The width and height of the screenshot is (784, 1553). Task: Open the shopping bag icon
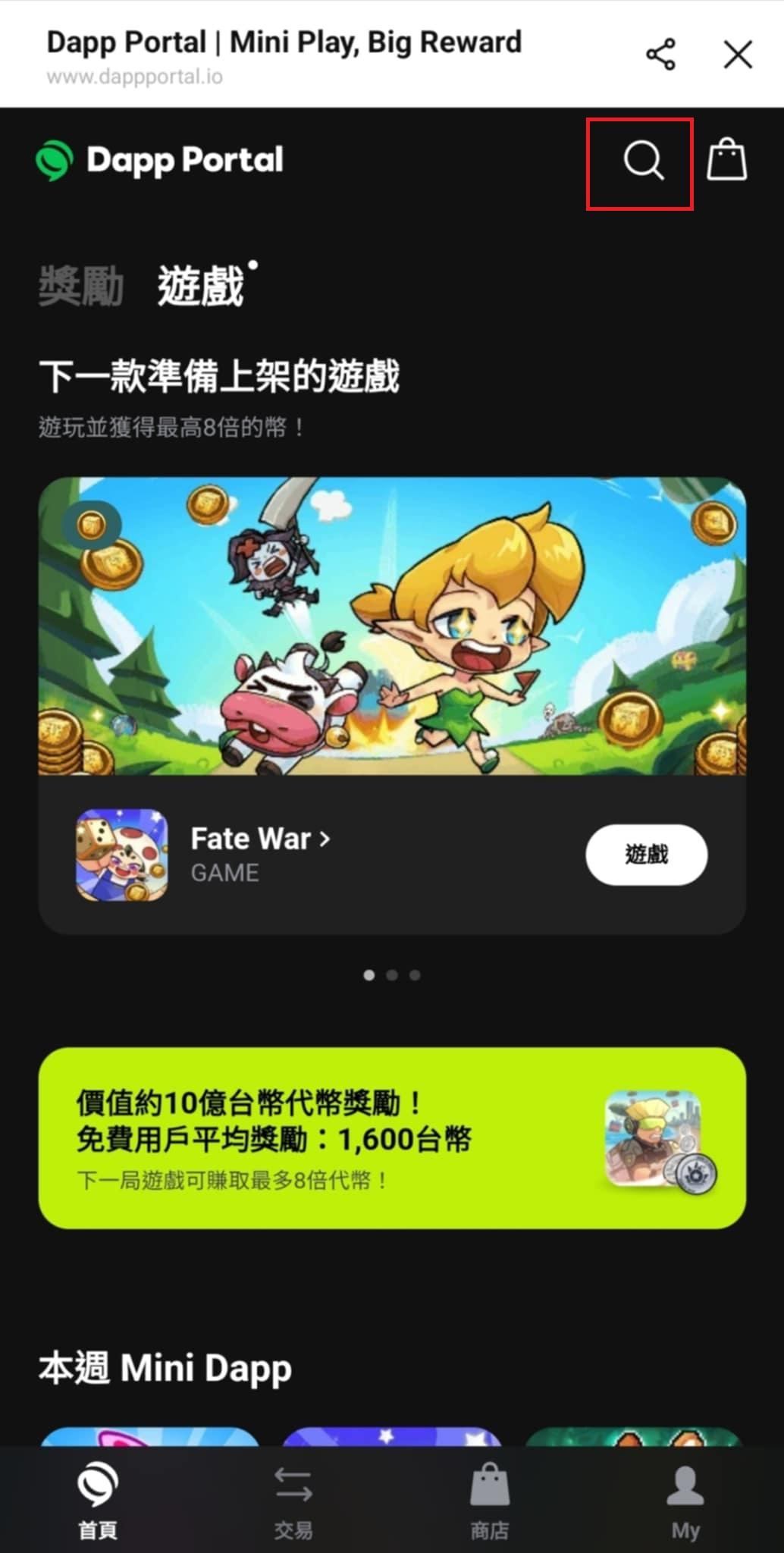[726, 159]
